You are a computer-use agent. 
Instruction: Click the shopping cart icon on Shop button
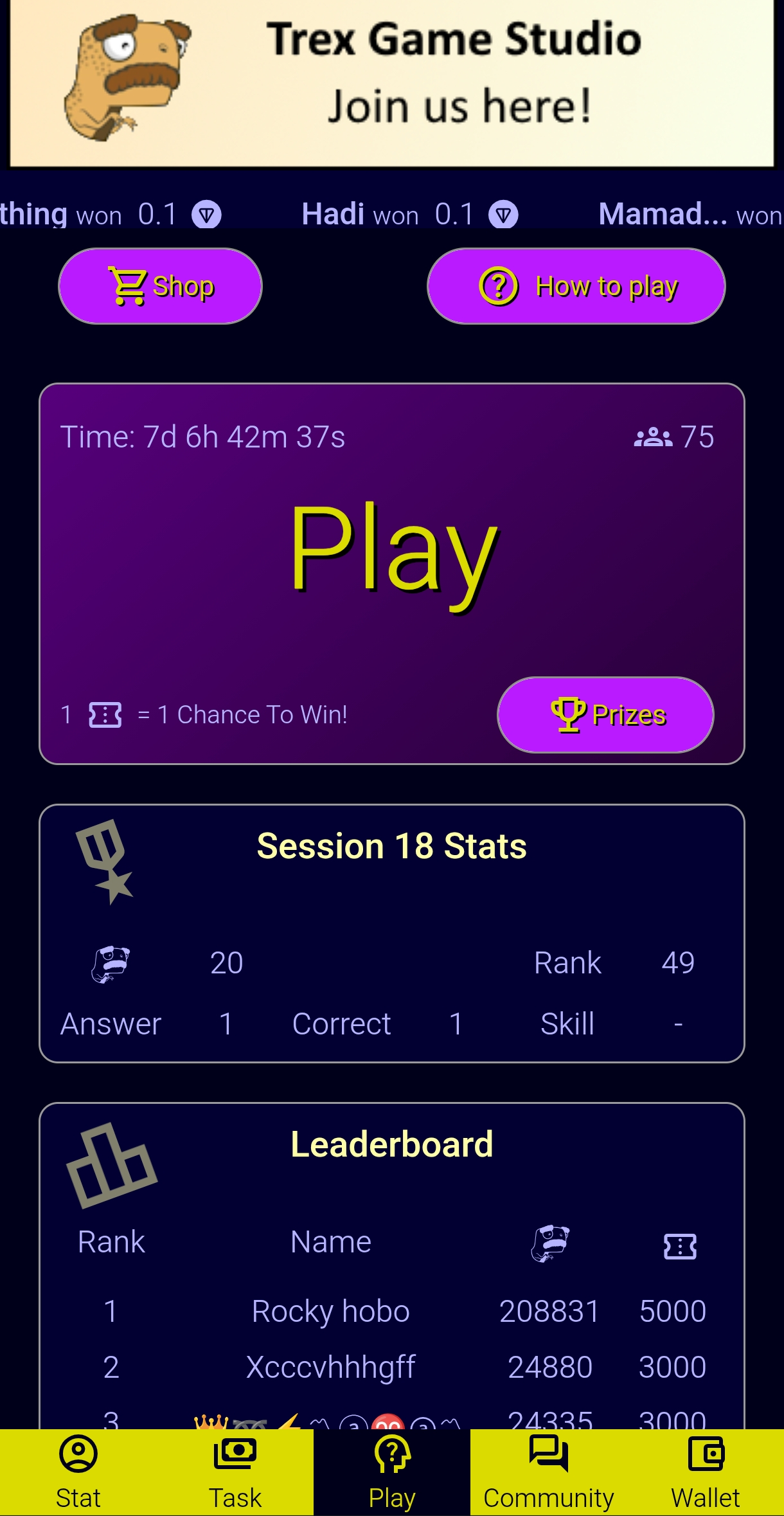127,285
